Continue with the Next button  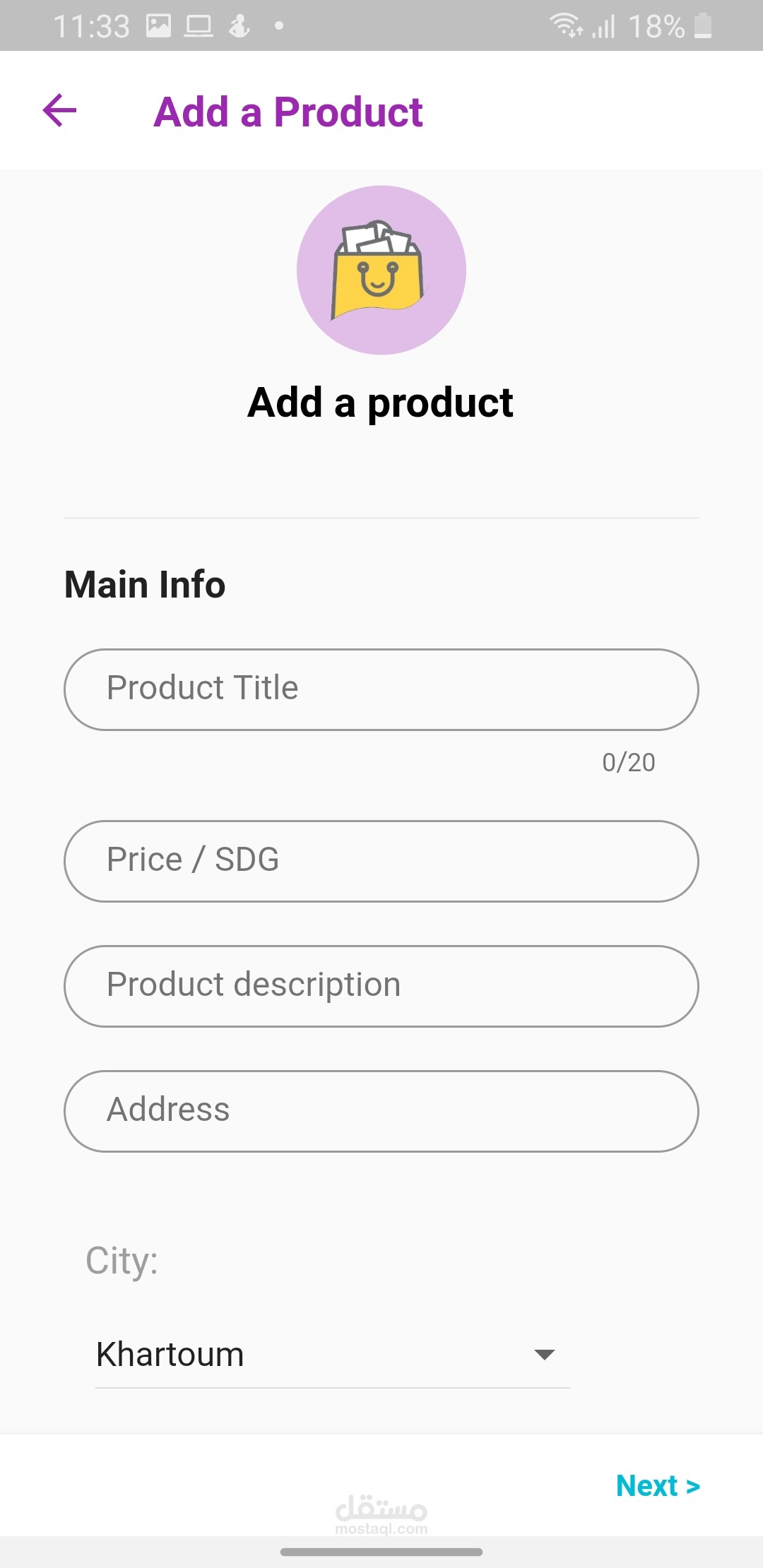pyautogui.click(x=657, y=1486)
